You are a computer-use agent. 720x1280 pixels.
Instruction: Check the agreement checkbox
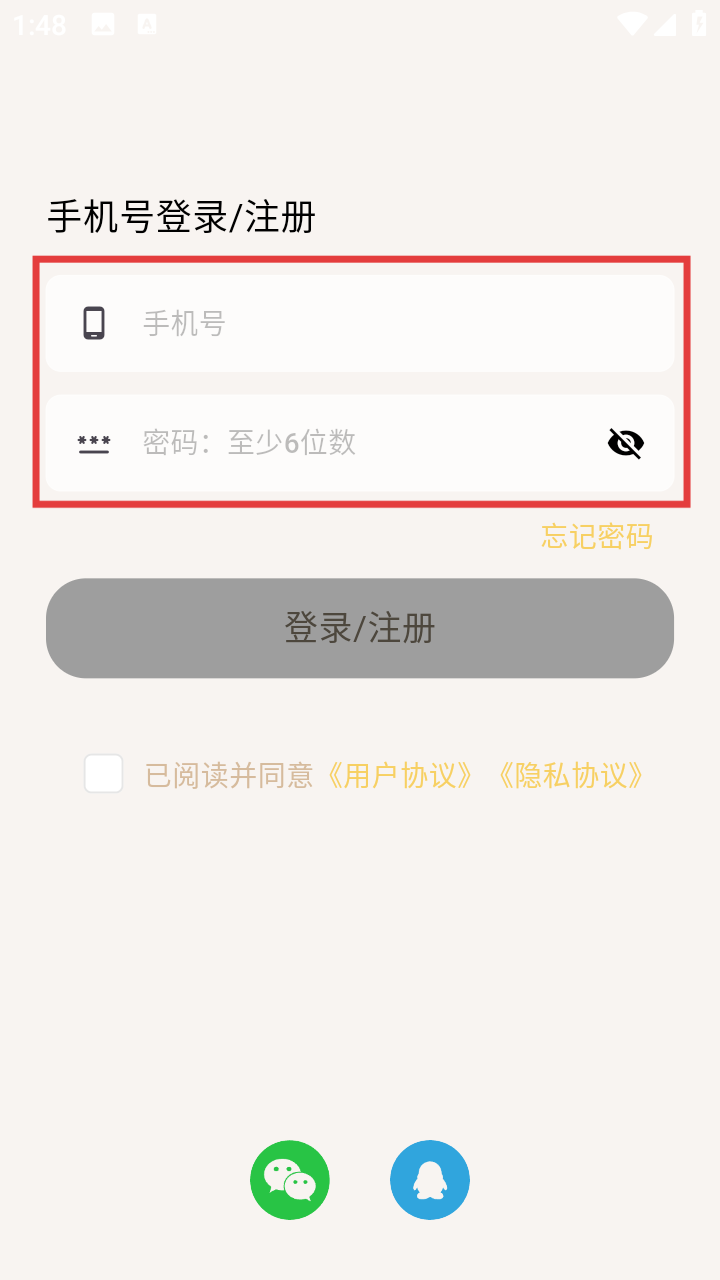(x=104, y=774)
